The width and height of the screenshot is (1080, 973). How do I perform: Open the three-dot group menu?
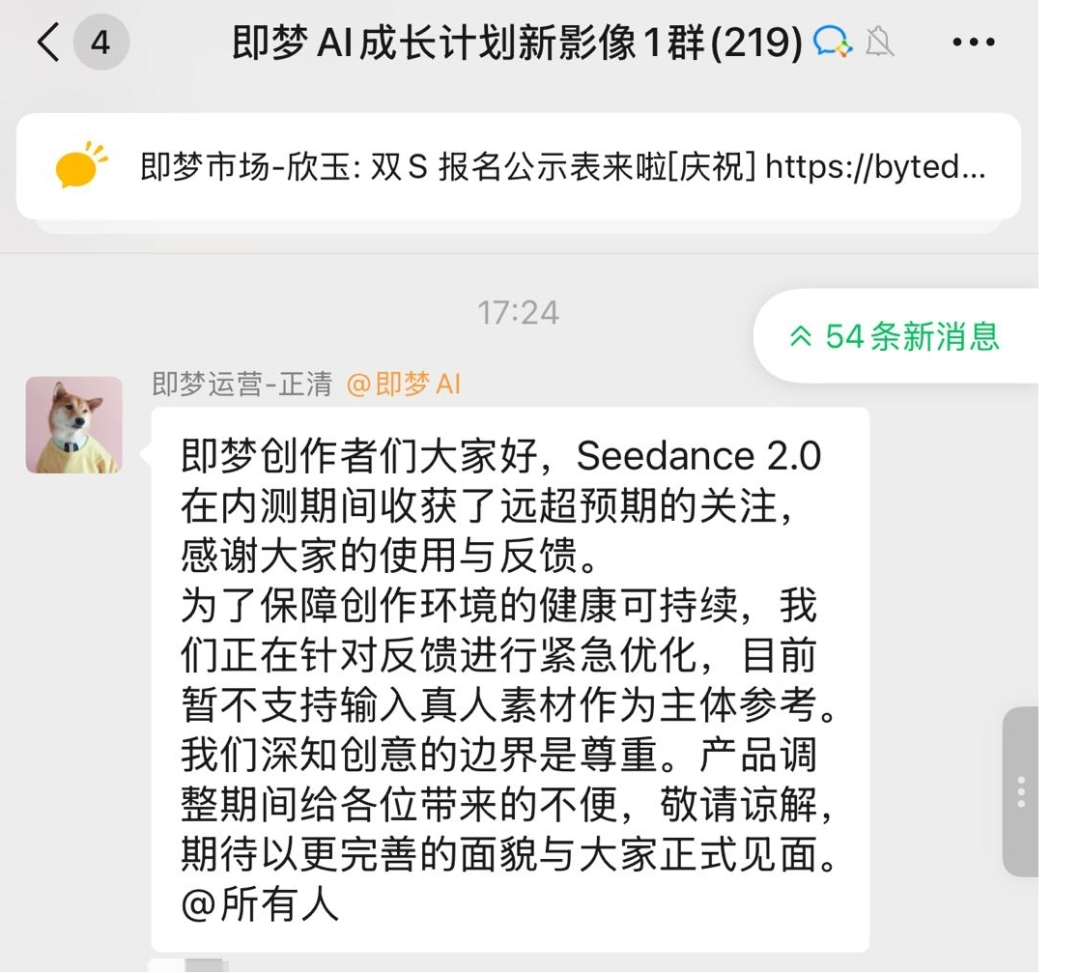[x=972, y=43]
